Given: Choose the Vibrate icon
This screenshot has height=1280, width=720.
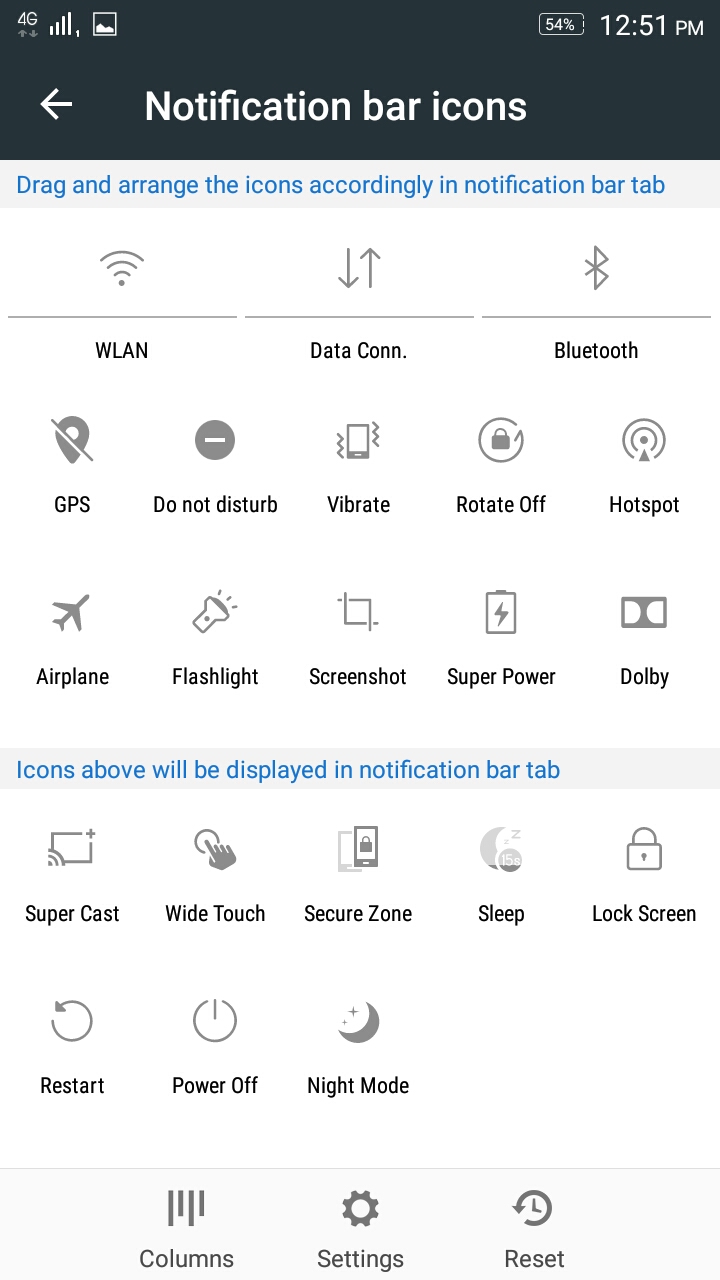Looking at the screenshot, I should click(358, 441).
